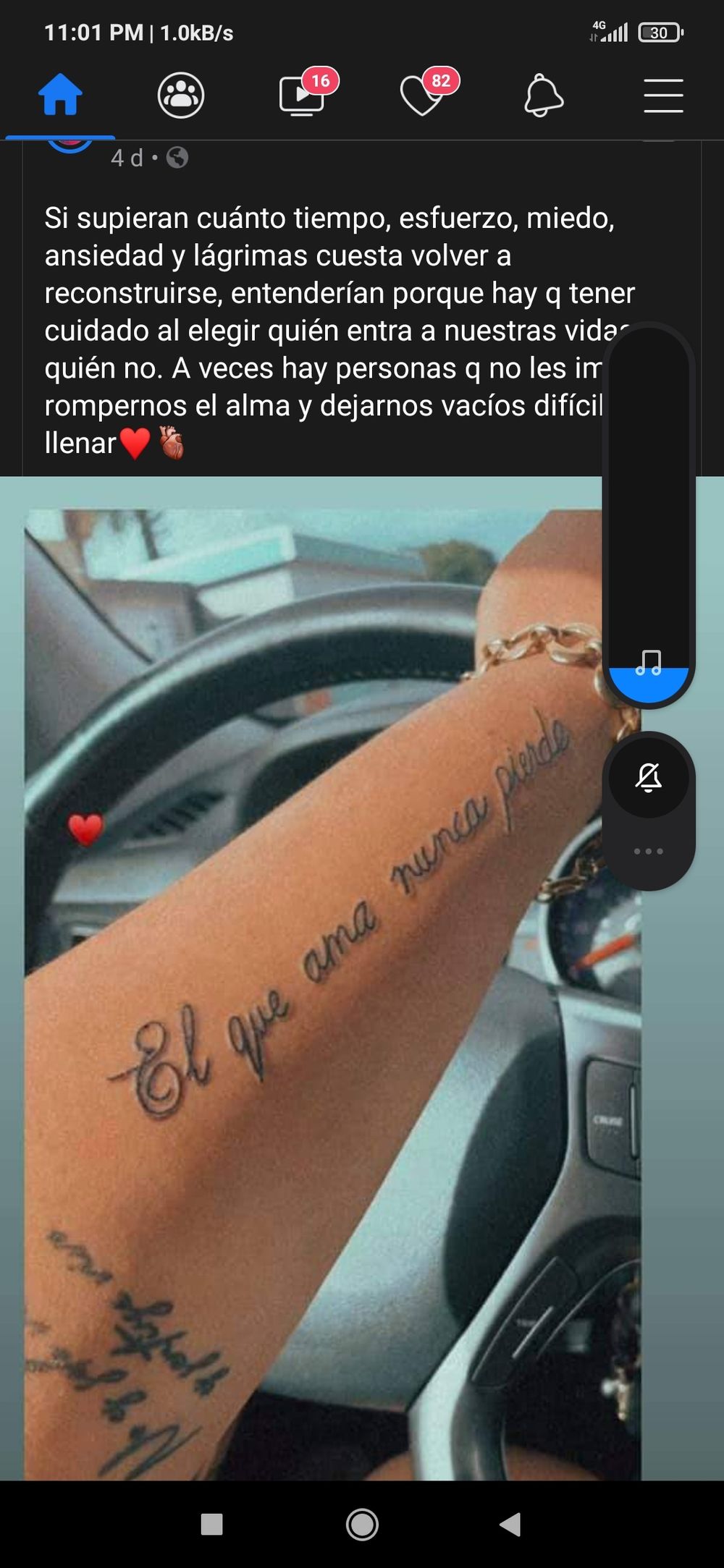This screenshot has width=724, height=1568.
Task: Tap the system back button
Action: (510, 1524)
